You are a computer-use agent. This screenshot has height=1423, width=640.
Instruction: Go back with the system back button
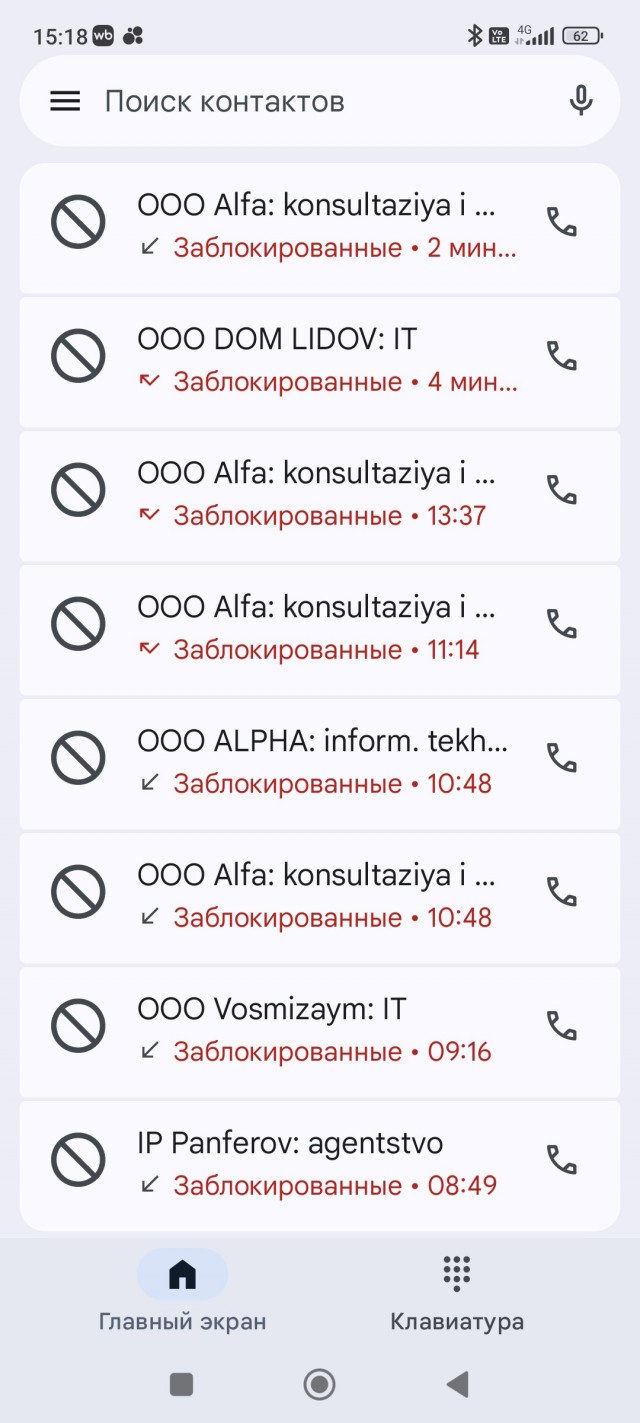[x=457, y=1384]
